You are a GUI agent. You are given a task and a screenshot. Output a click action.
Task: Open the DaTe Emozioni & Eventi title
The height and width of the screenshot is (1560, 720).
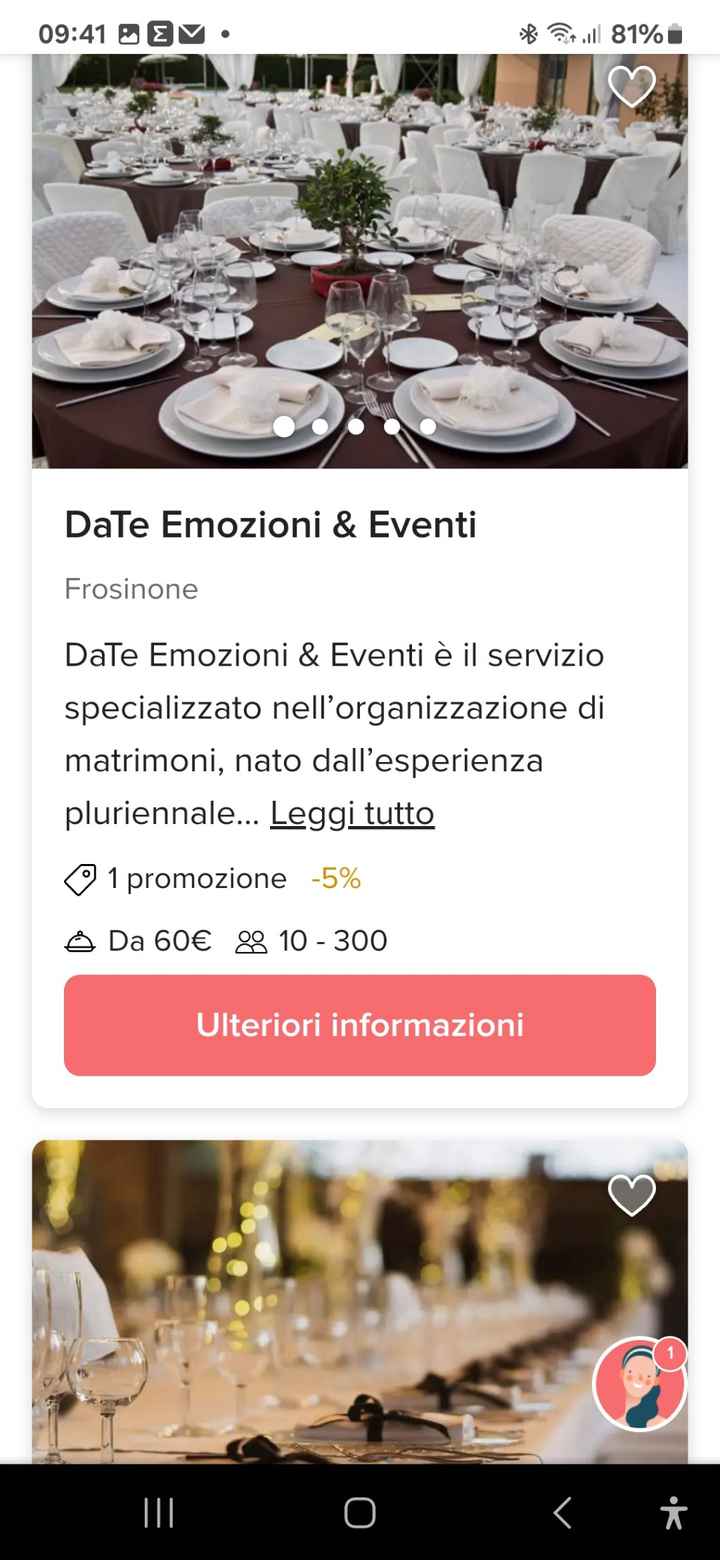point(272,524)
